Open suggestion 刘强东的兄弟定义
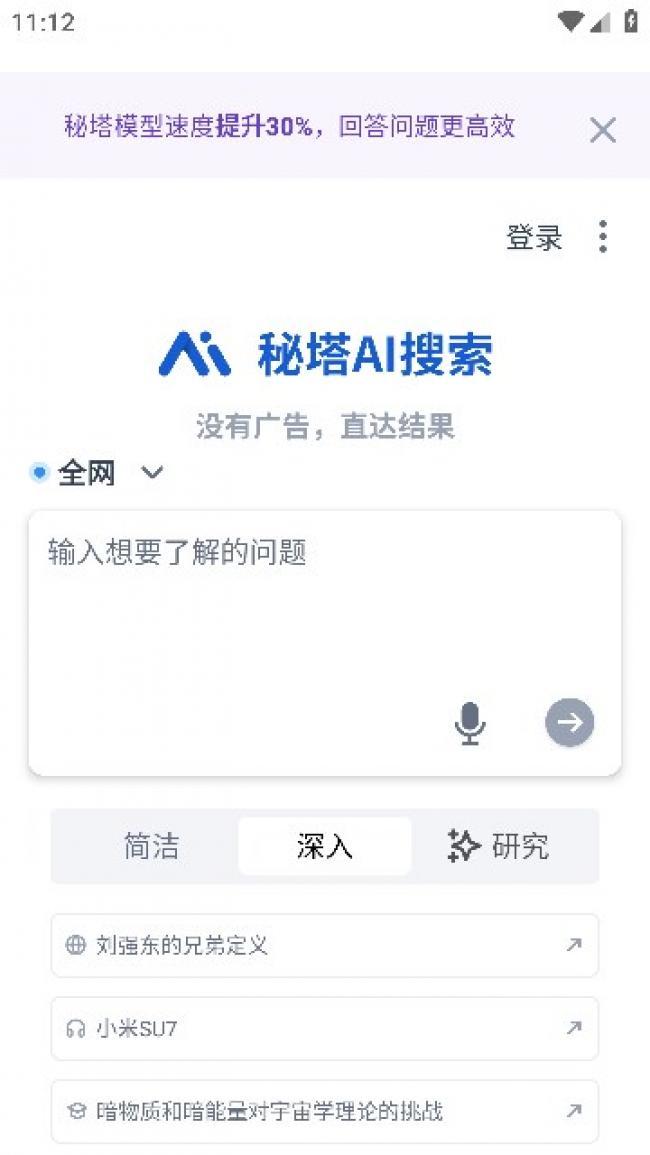 tap(324, 945)
